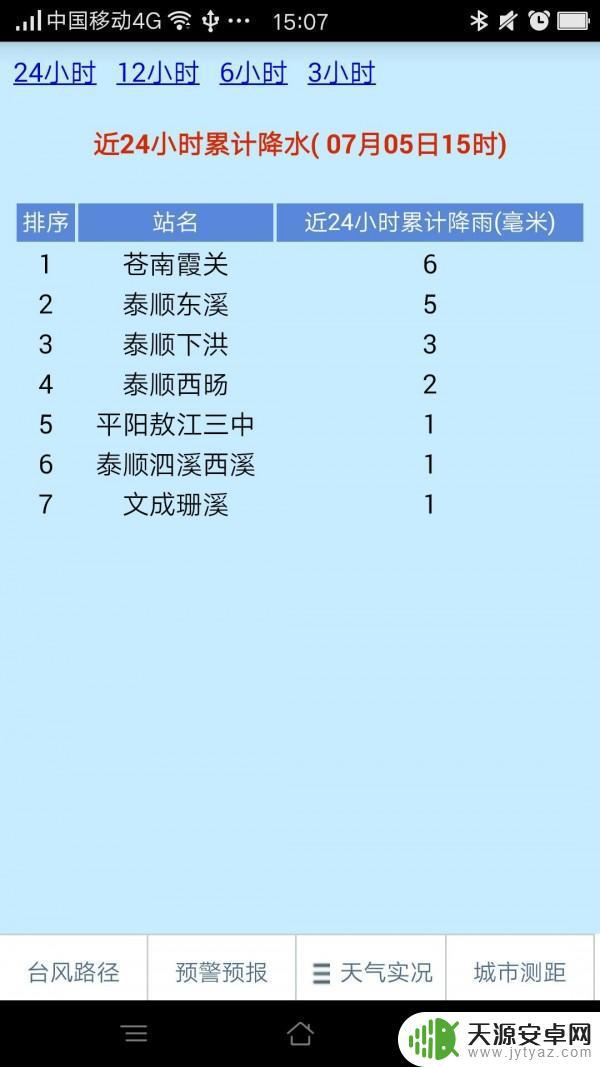Switch to 12小时 rainfall data
This screenshot has height=1067, width=600.
click(158, 73)
